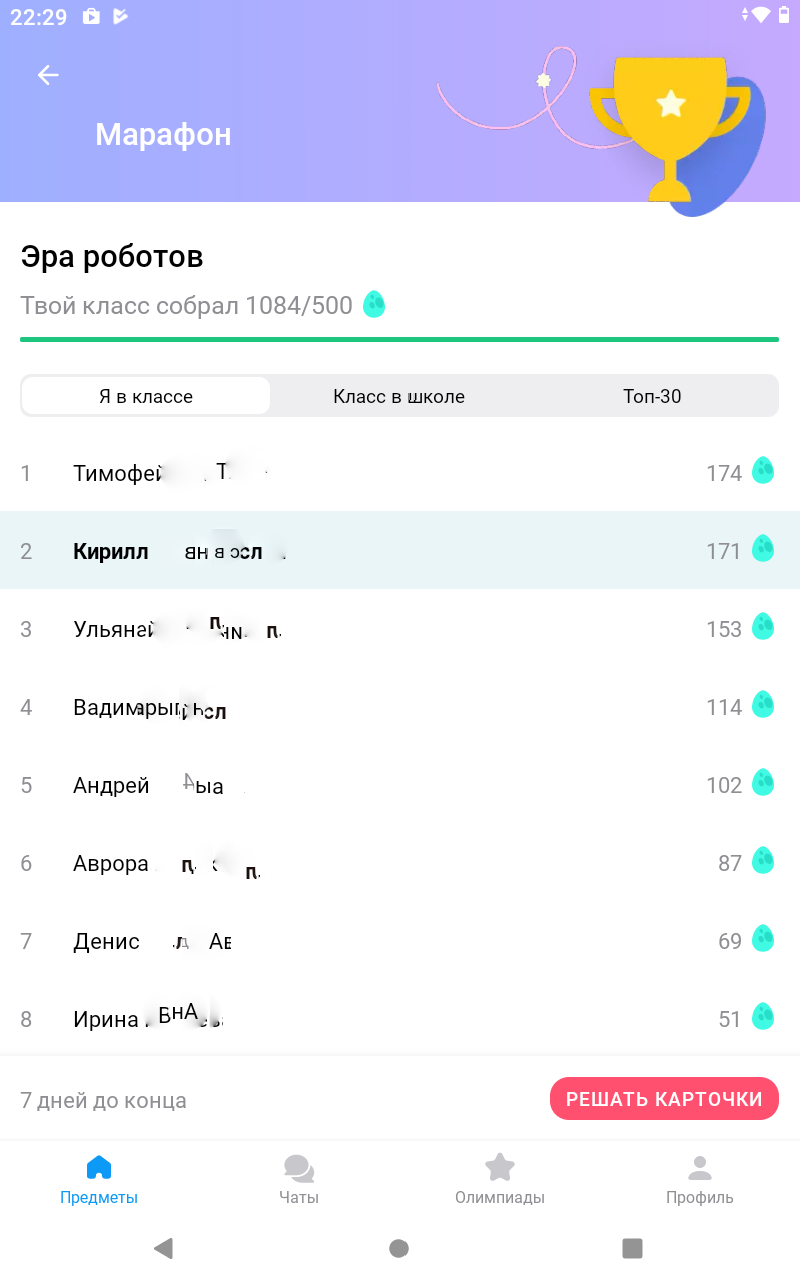Tap the system home button
Image resolution: width=800 pixels, height=1280 pixels.
[399, 1248]
